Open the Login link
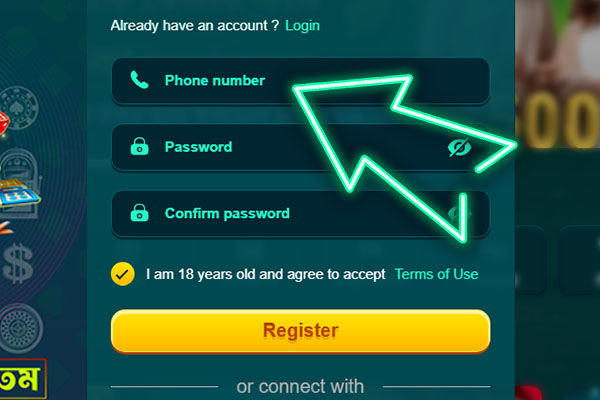This screenshot has height=400, width=600. click(x=302, y=25)
